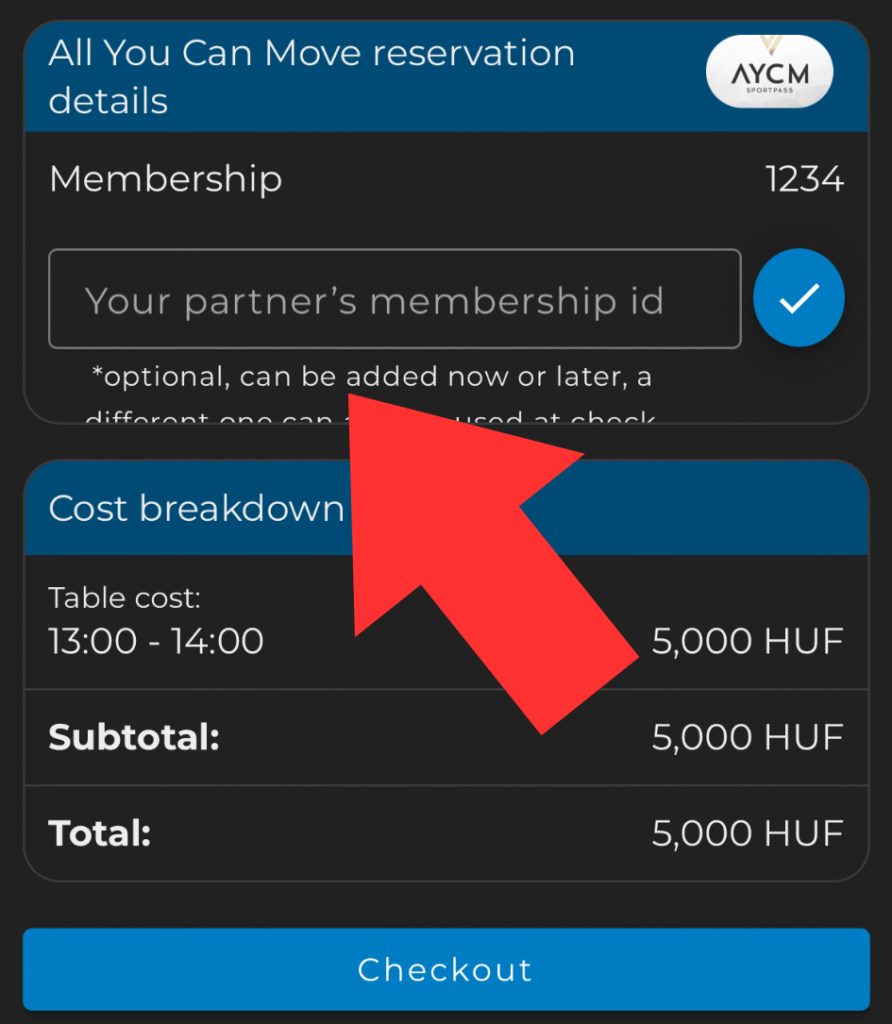Image resolution: width=892 pixels, height=1024 pixels.
Task: Collapse the Membership section
Action: click(165, 179)
